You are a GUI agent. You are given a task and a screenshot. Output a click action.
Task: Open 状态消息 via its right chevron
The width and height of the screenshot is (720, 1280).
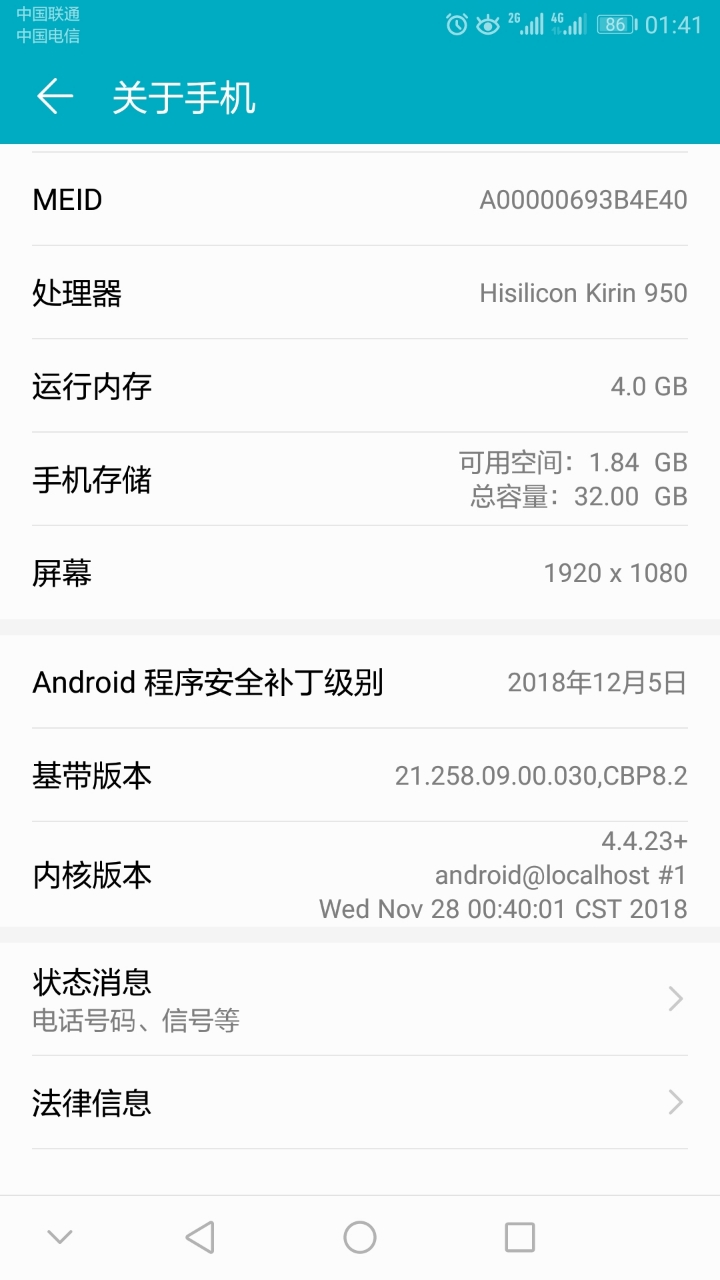(x=674, y=997)
